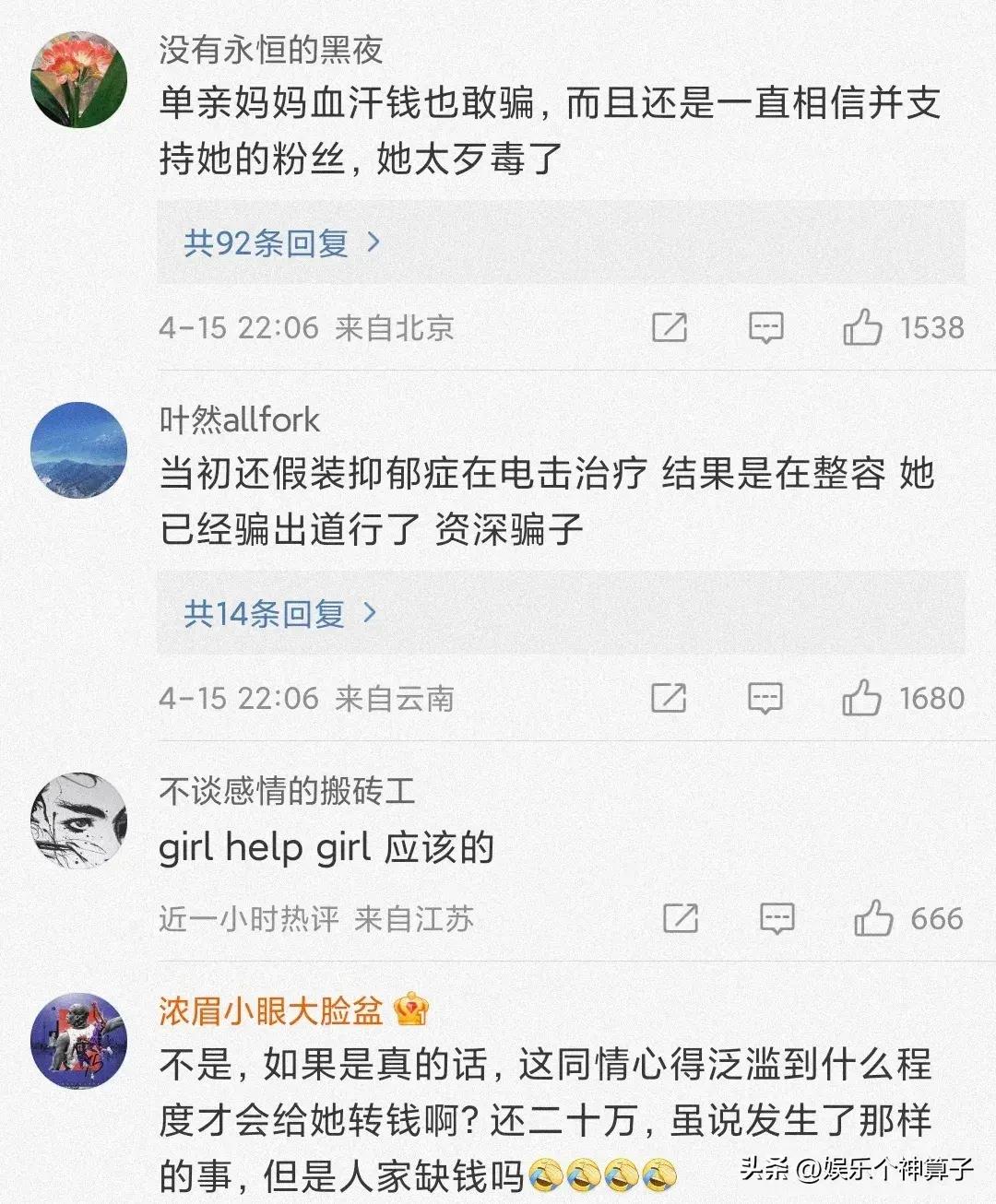This screenshot has height=1204, width=996.
Task: Repost the comment by 没有永恒的黑夜
Action: coord(670,327)
